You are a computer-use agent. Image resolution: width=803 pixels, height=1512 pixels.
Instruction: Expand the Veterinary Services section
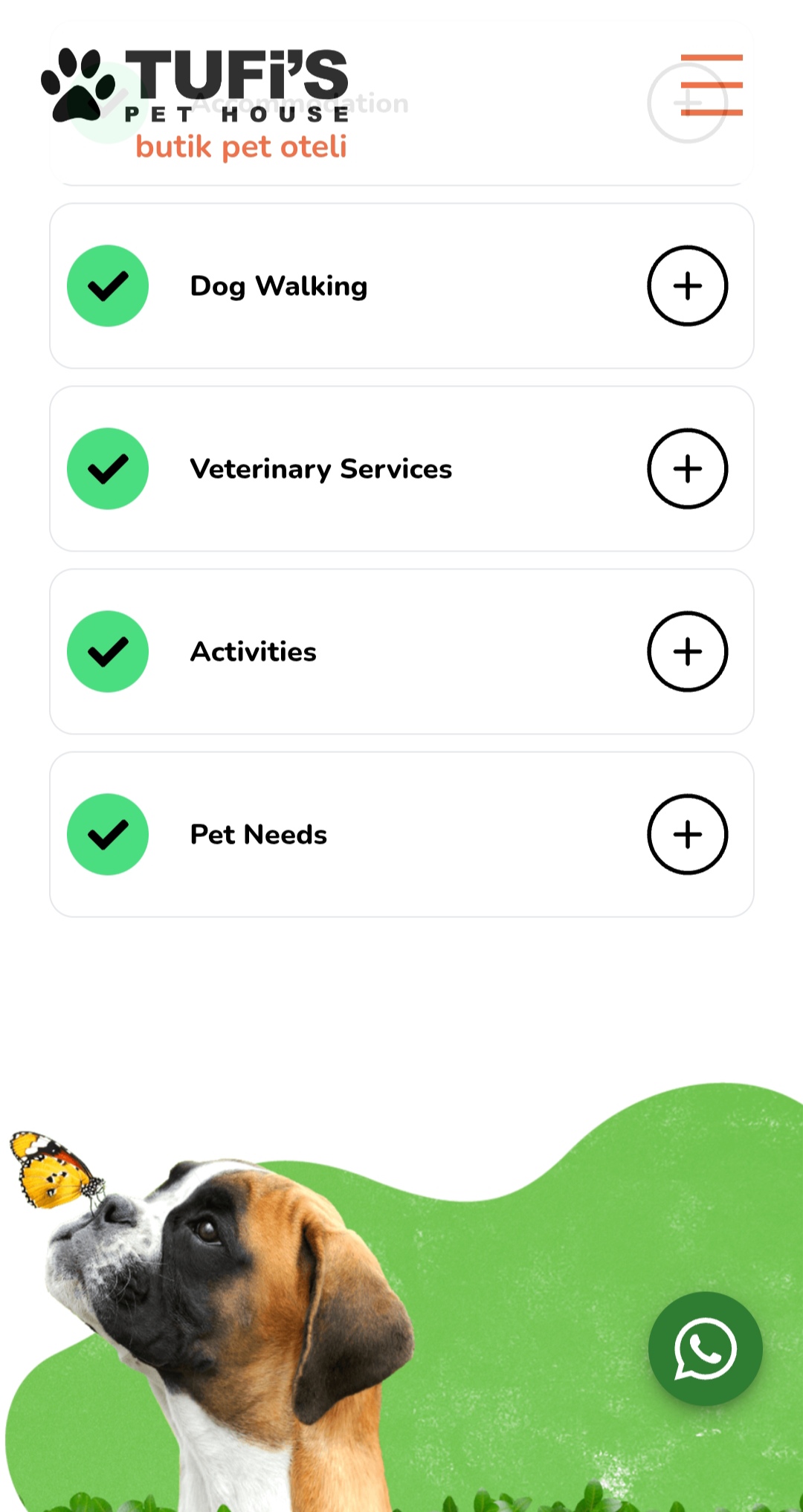point(687,469)
